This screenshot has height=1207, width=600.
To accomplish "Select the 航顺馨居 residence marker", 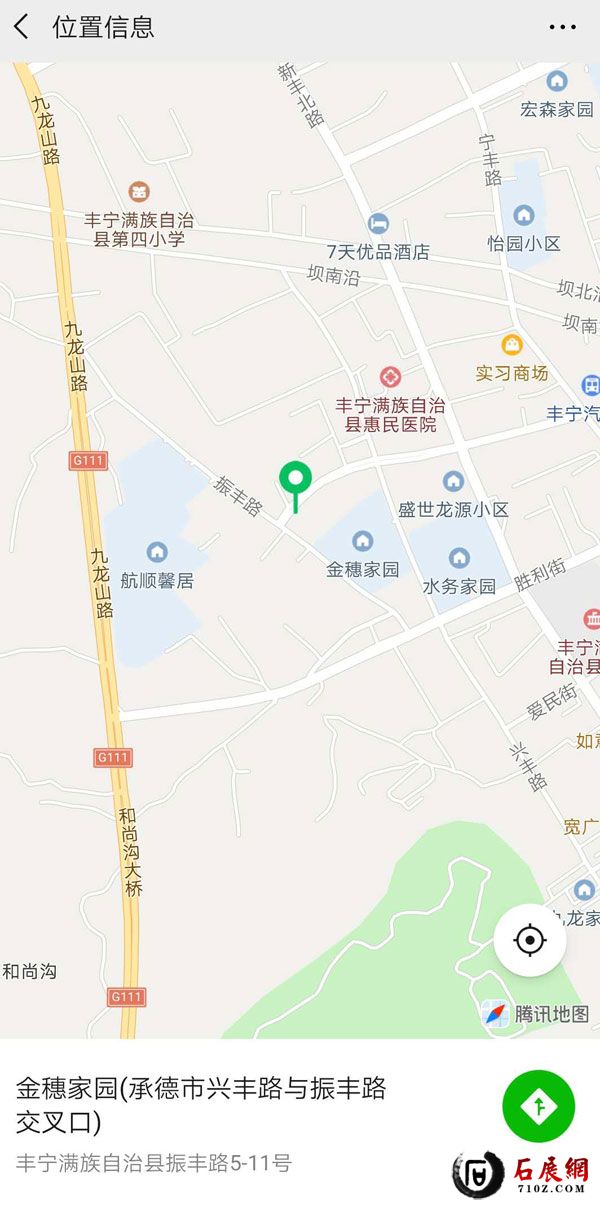I will (157, 551).
